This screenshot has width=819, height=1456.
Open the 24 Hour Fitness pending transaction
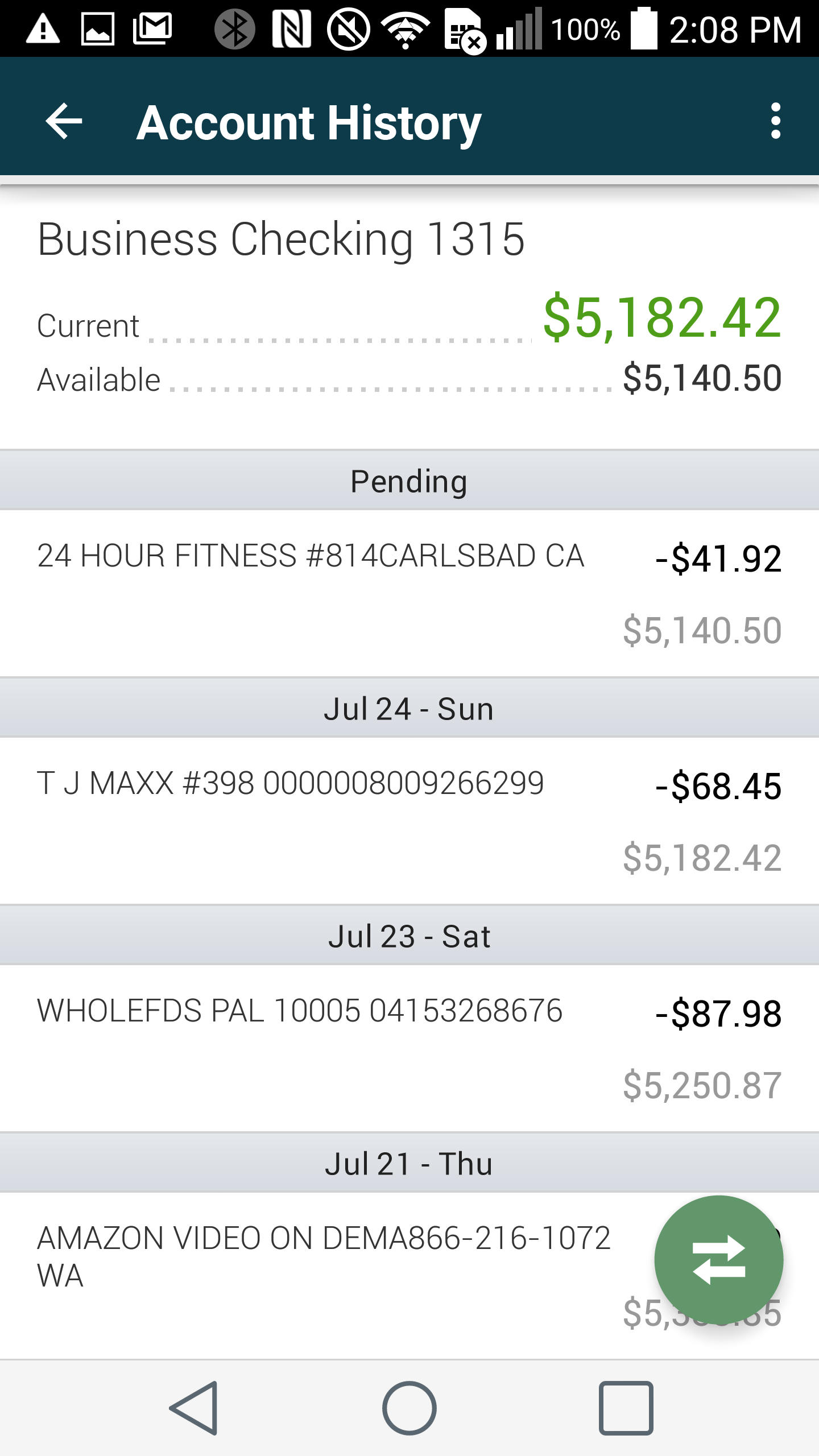[409, 593]
